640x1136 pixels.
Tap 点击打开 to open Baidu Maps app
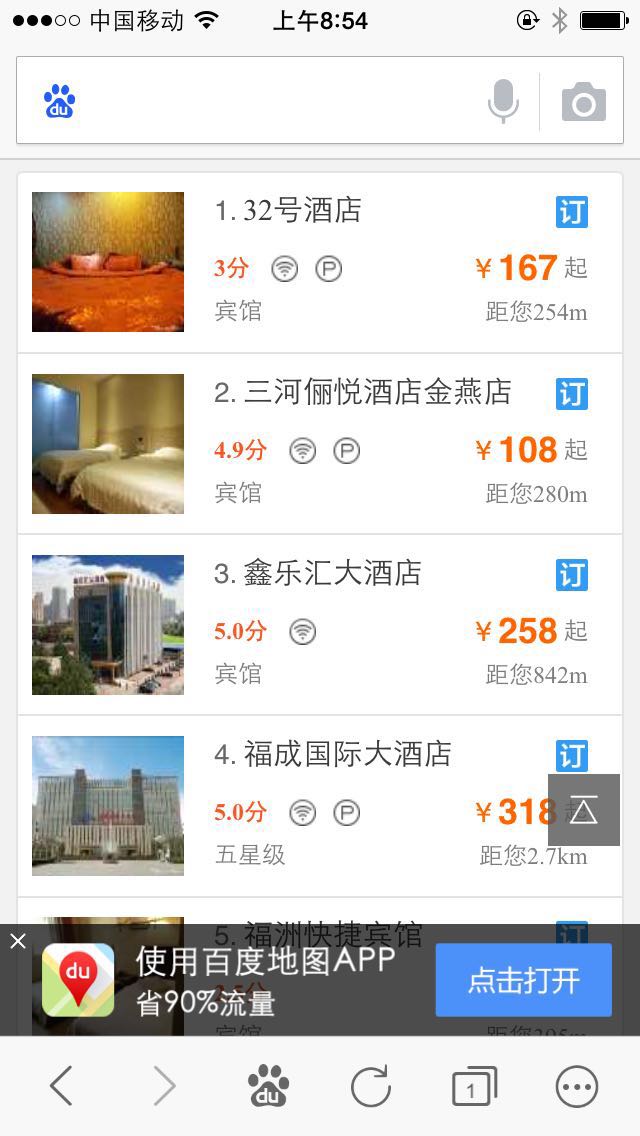[523, 980]
